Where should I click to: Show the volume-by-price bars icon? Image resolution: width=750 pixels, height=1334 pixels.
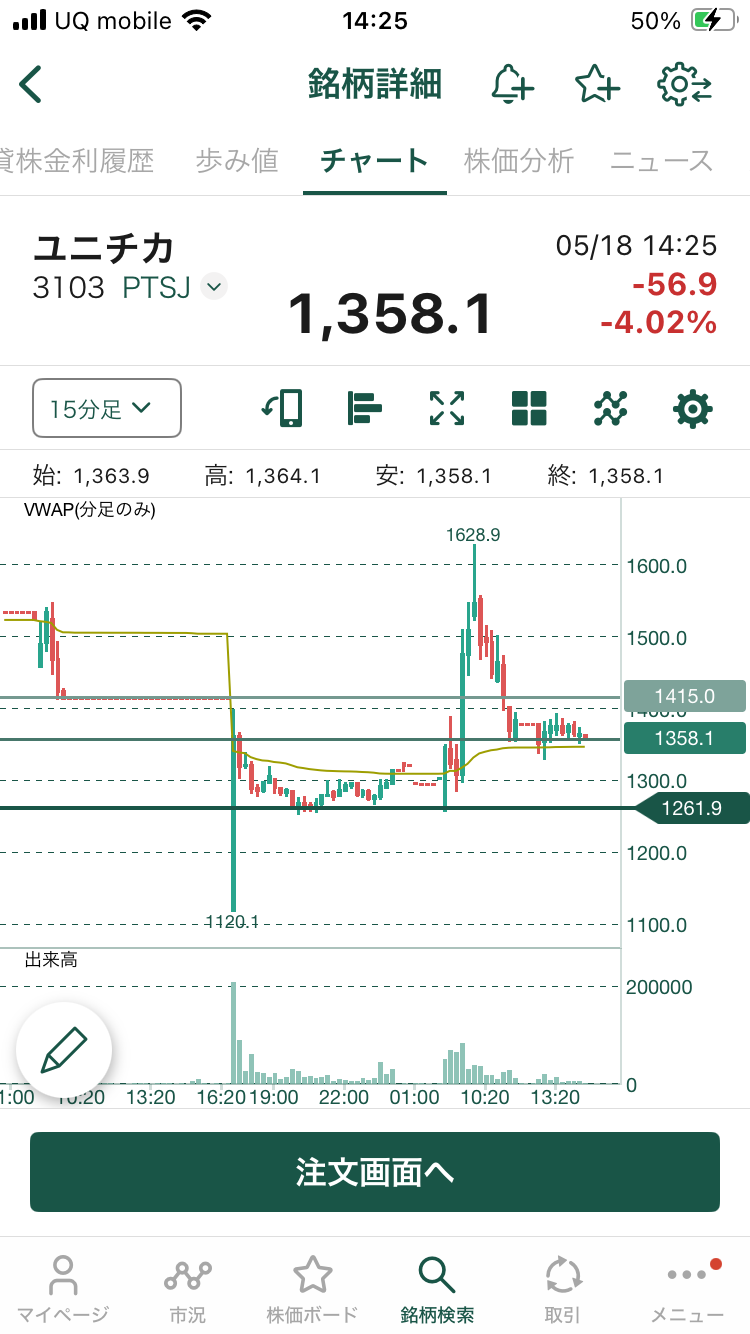tap(365, 408)
